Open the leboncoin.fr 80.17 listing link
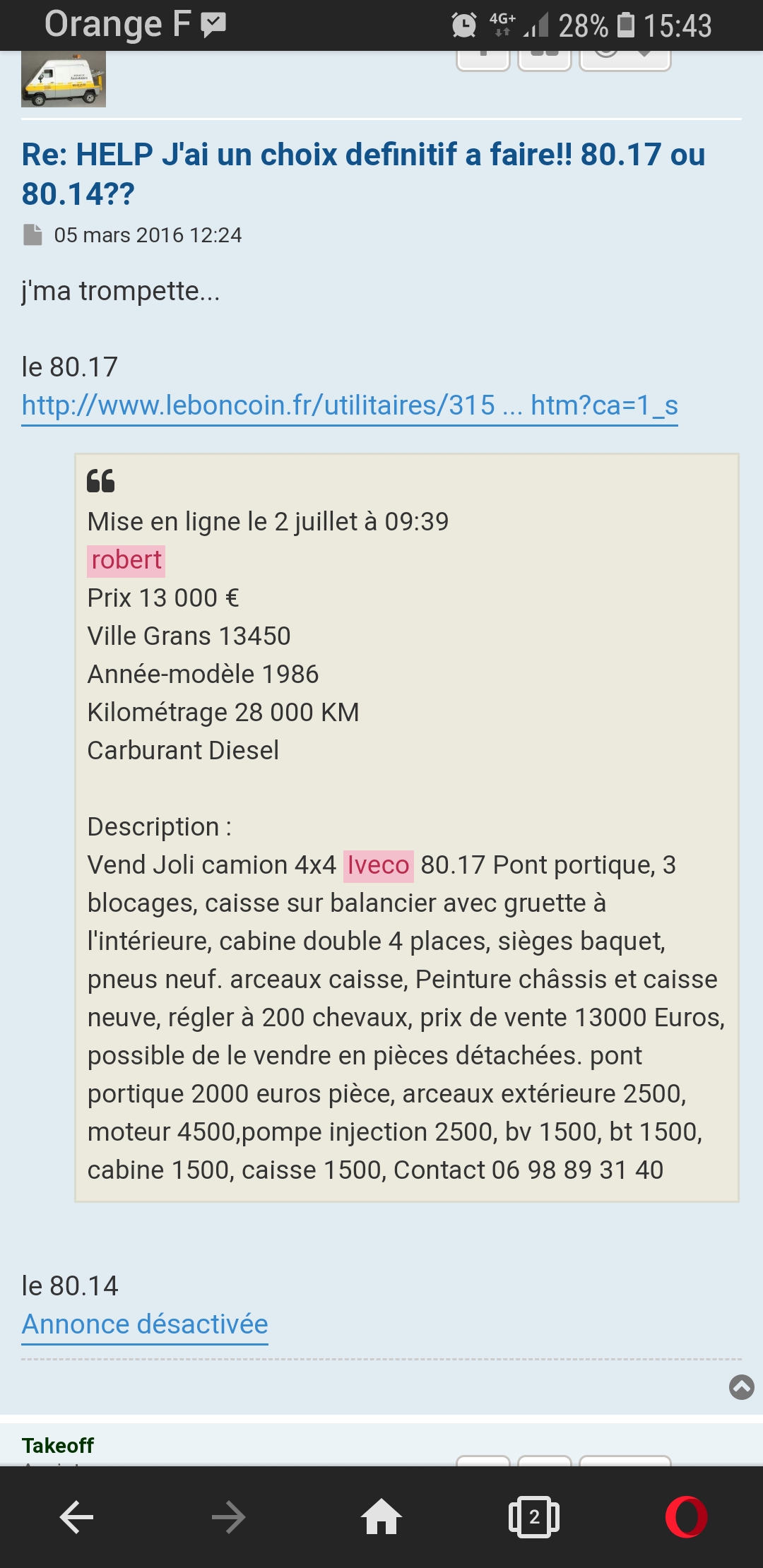The image size is (763, 1568). tap(350, 405)
